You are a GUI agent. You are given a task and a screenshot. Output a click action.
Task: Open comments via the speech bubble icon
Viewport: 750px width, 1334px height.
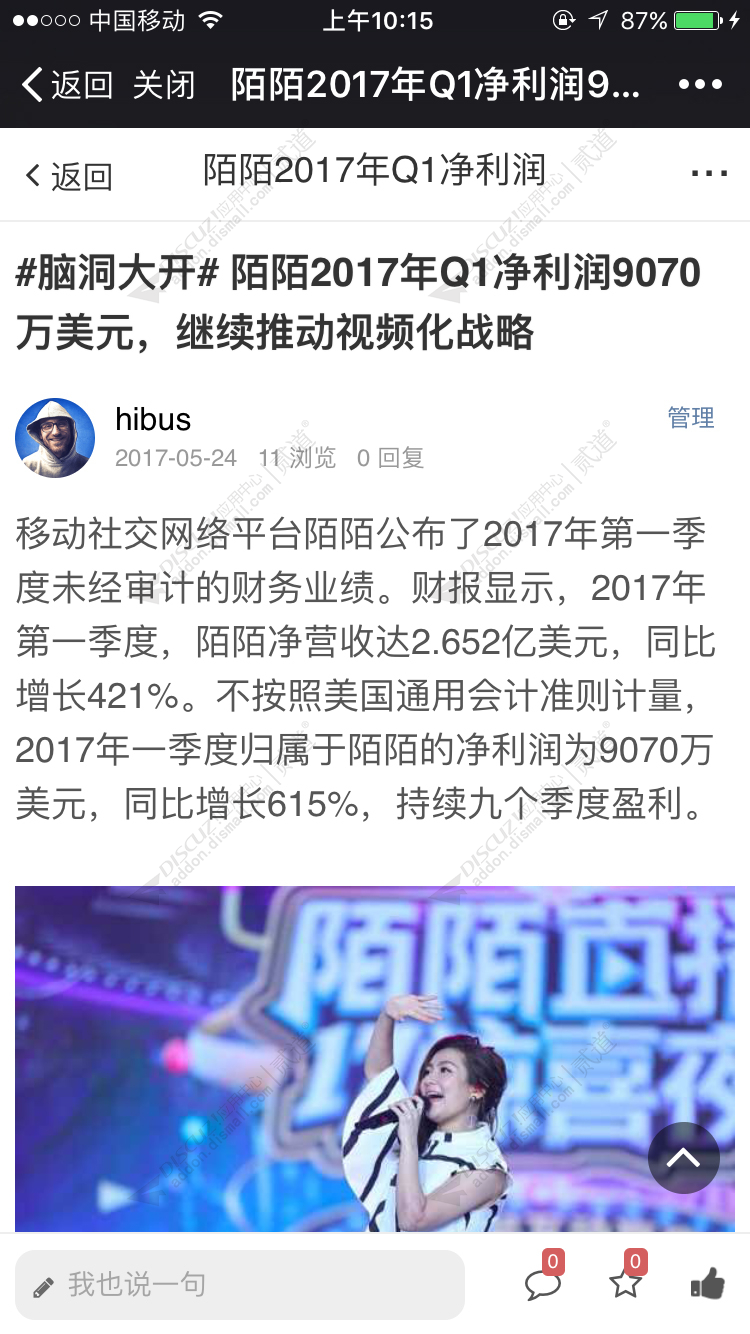[543, 1282]
